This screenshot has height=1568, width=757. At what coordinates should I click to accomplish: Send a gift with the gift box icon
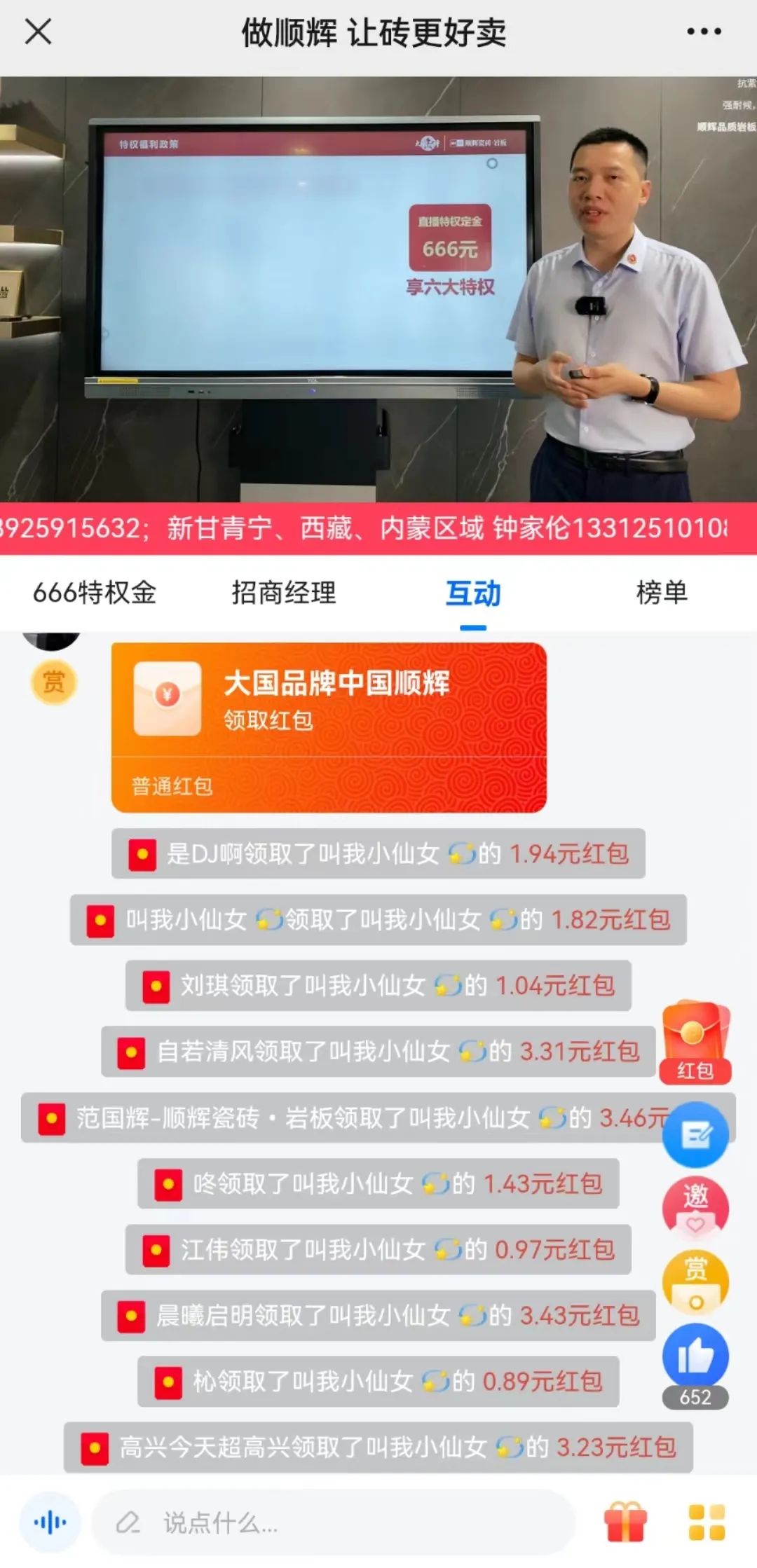(x=625, y=1522)
